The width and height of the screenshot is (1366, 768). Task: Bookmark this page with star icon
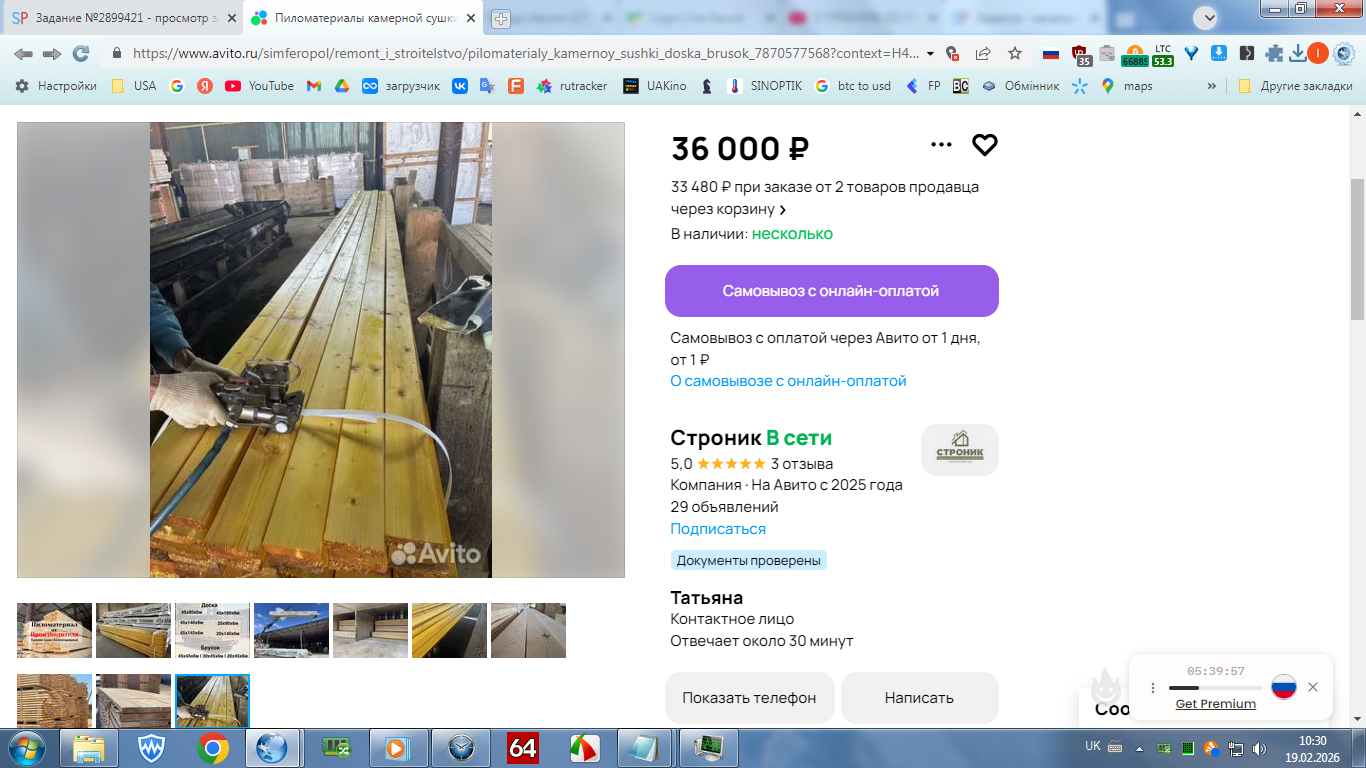tap(1015, 54)
